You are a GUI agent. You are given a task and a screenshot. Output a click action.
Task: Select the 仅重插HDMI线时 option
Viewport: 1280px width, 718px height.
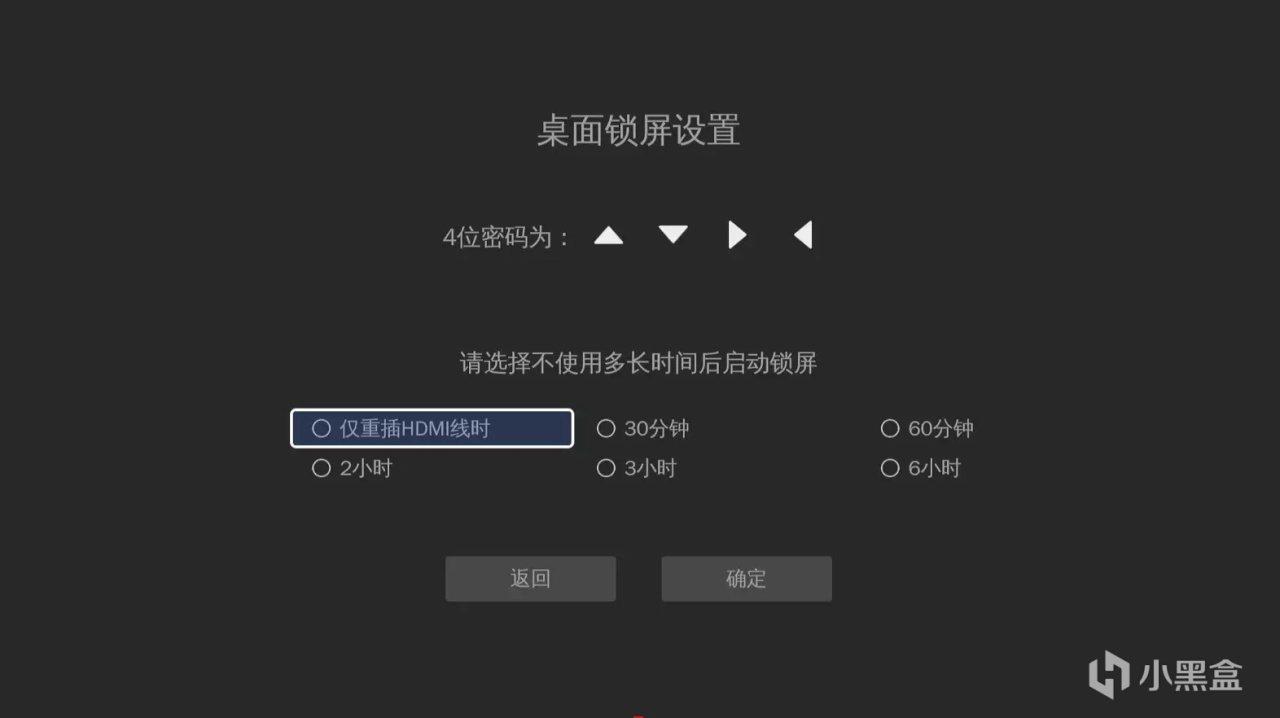pos(432,428)
